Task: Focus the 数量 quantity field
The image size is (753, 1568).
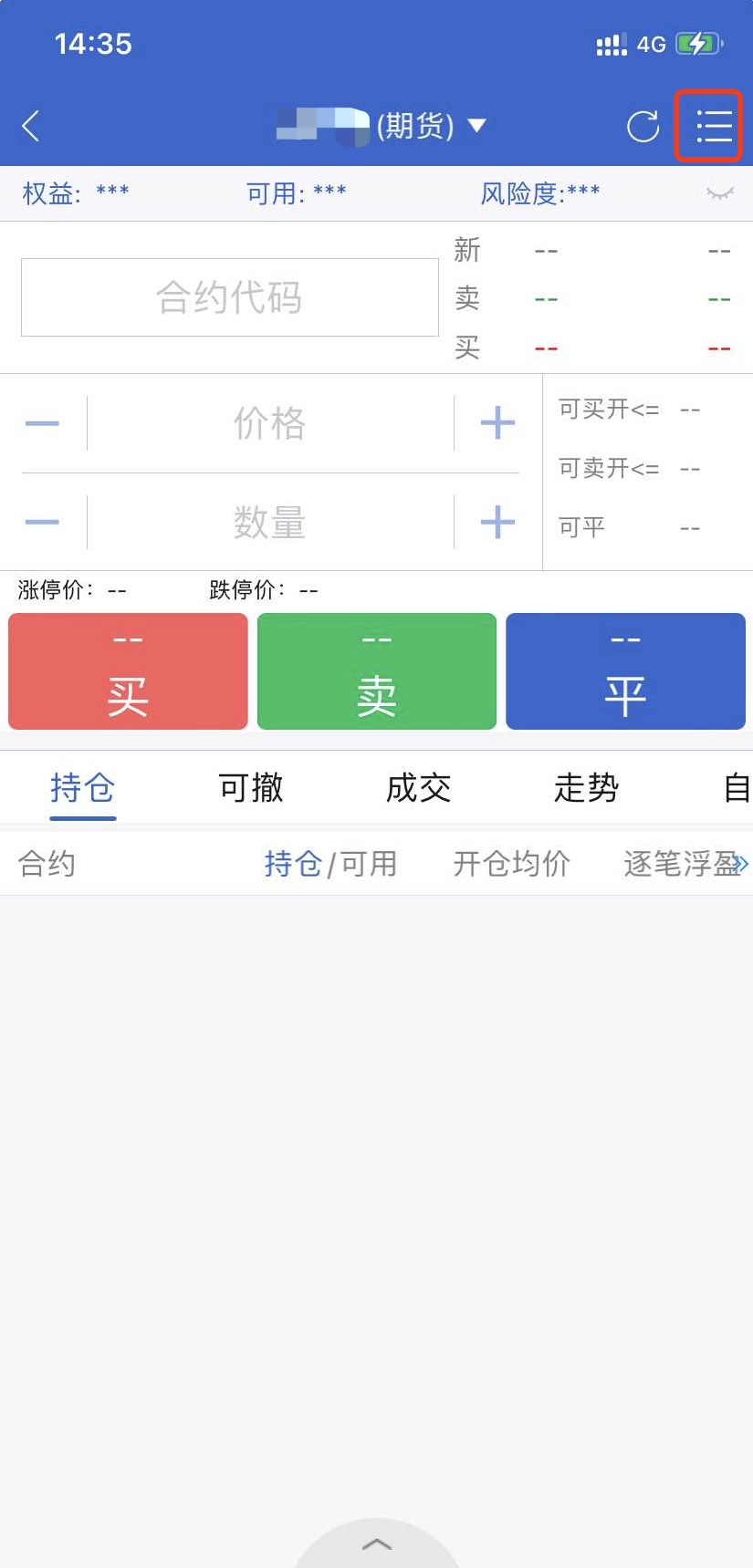Action: 269,522
